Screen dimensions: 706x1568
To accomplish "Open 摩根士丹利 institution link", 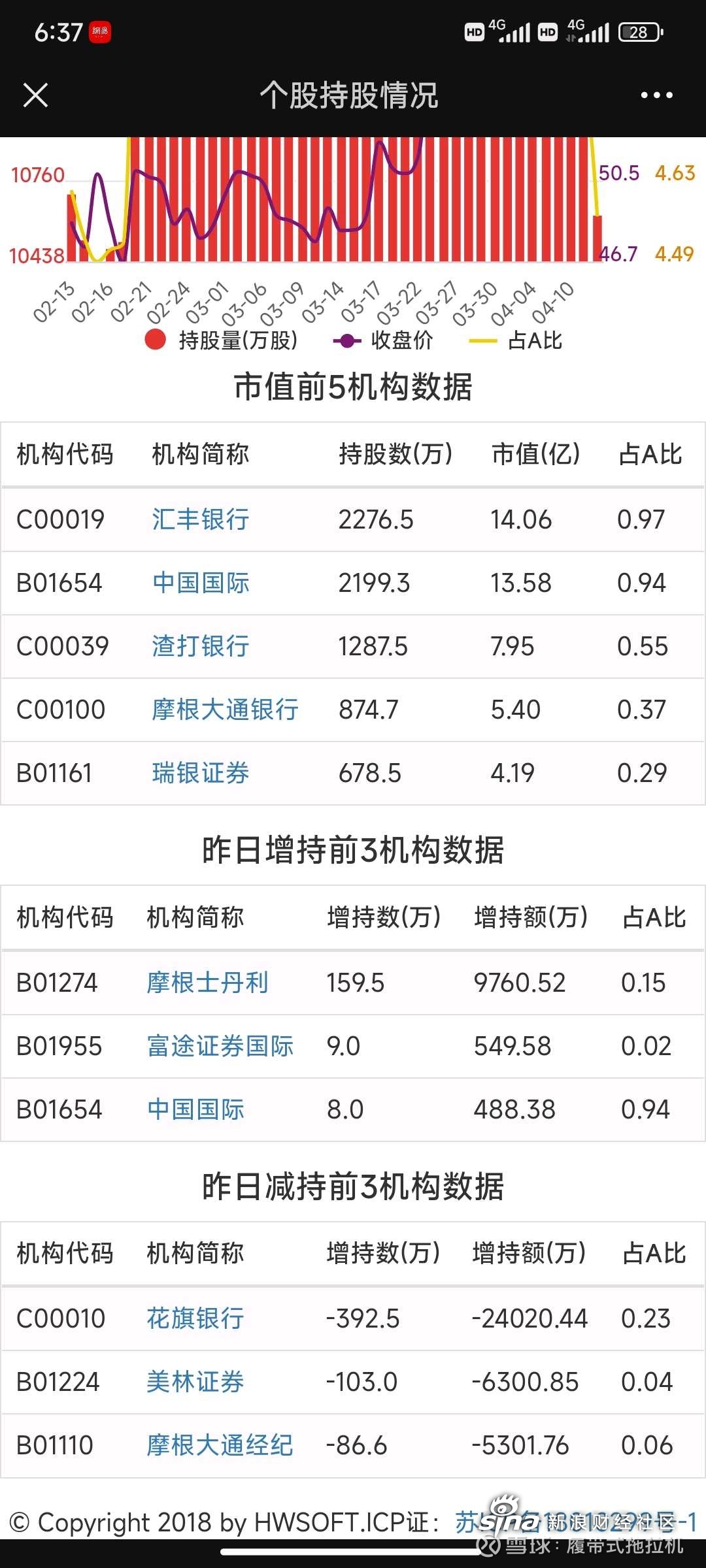I will click(x=207, y=983).
